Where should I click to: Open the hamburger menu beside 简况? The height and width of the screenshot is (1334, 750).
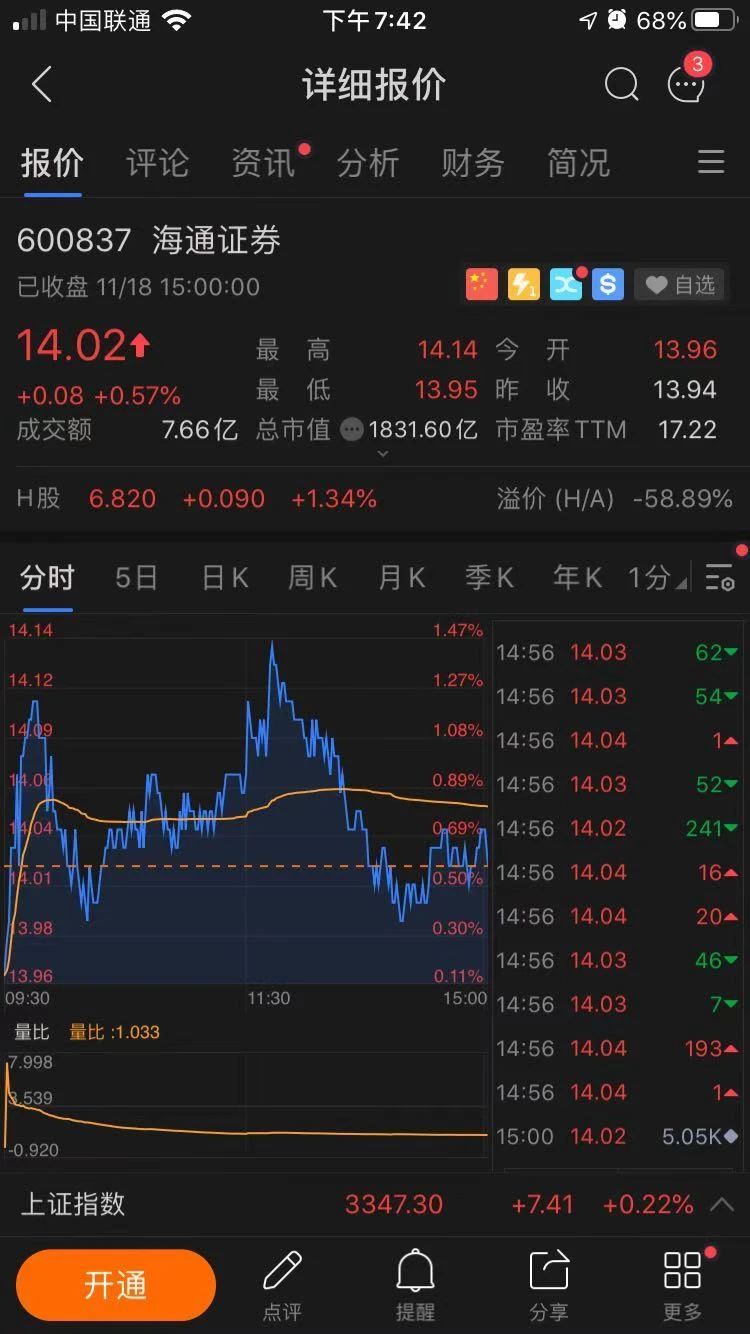point(711,162)
